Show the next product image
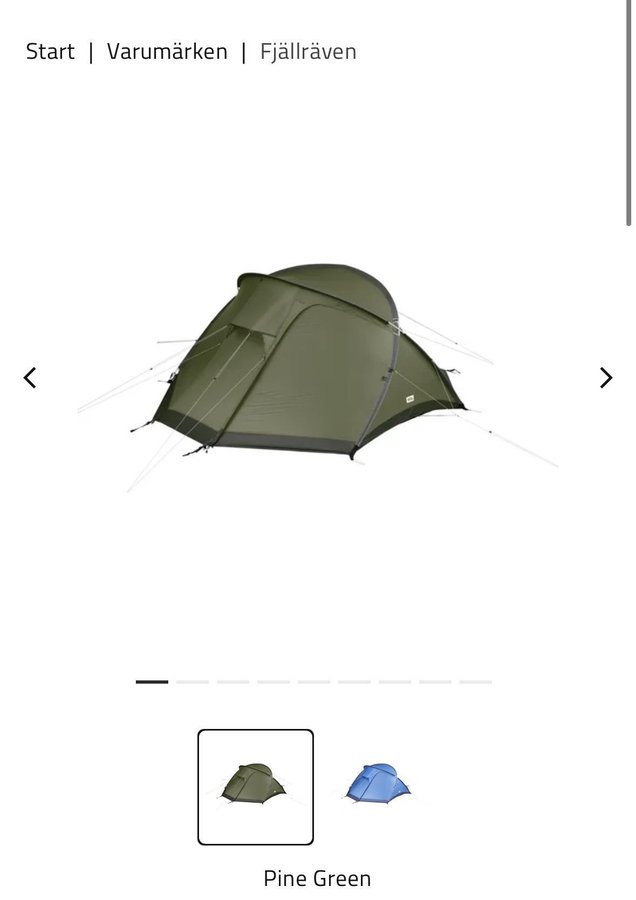 click(x=605, y=378)
